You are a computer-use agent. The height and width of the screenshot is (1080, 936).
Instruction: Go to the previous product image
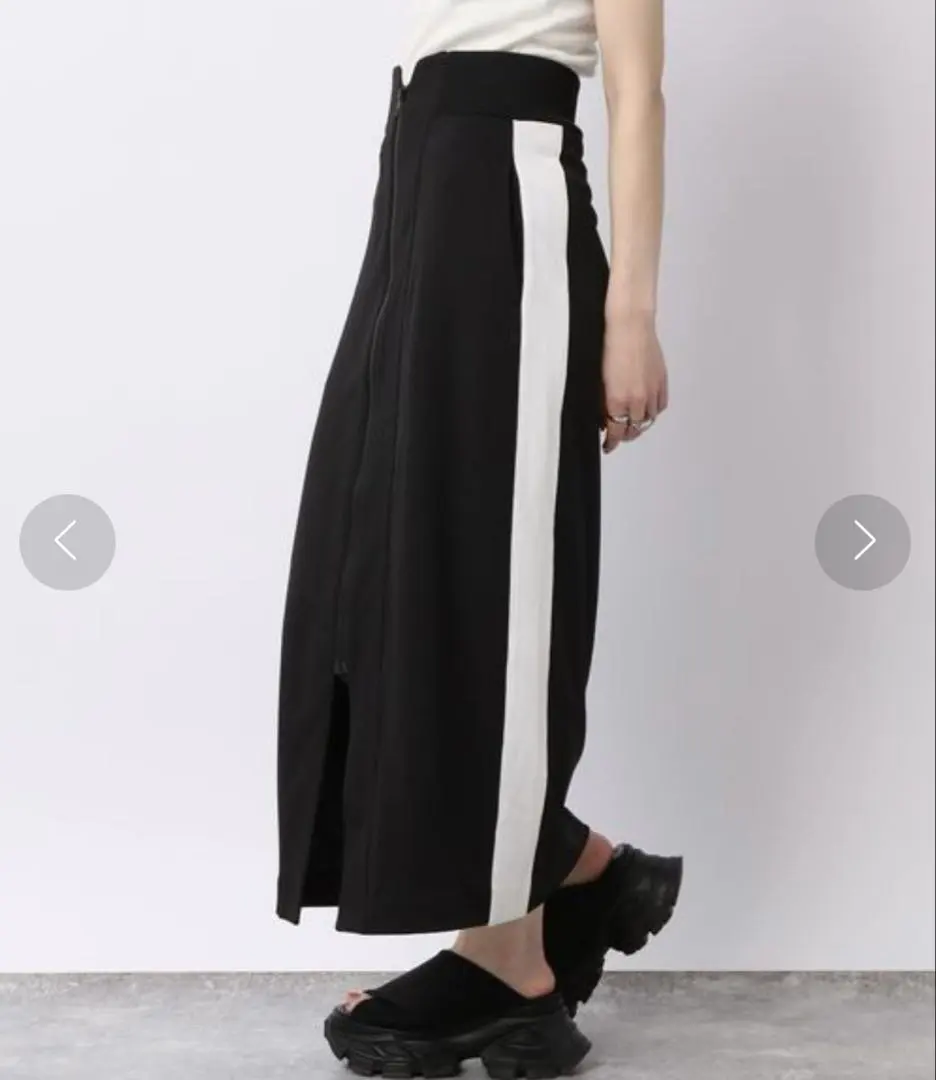tap(67, 541)
